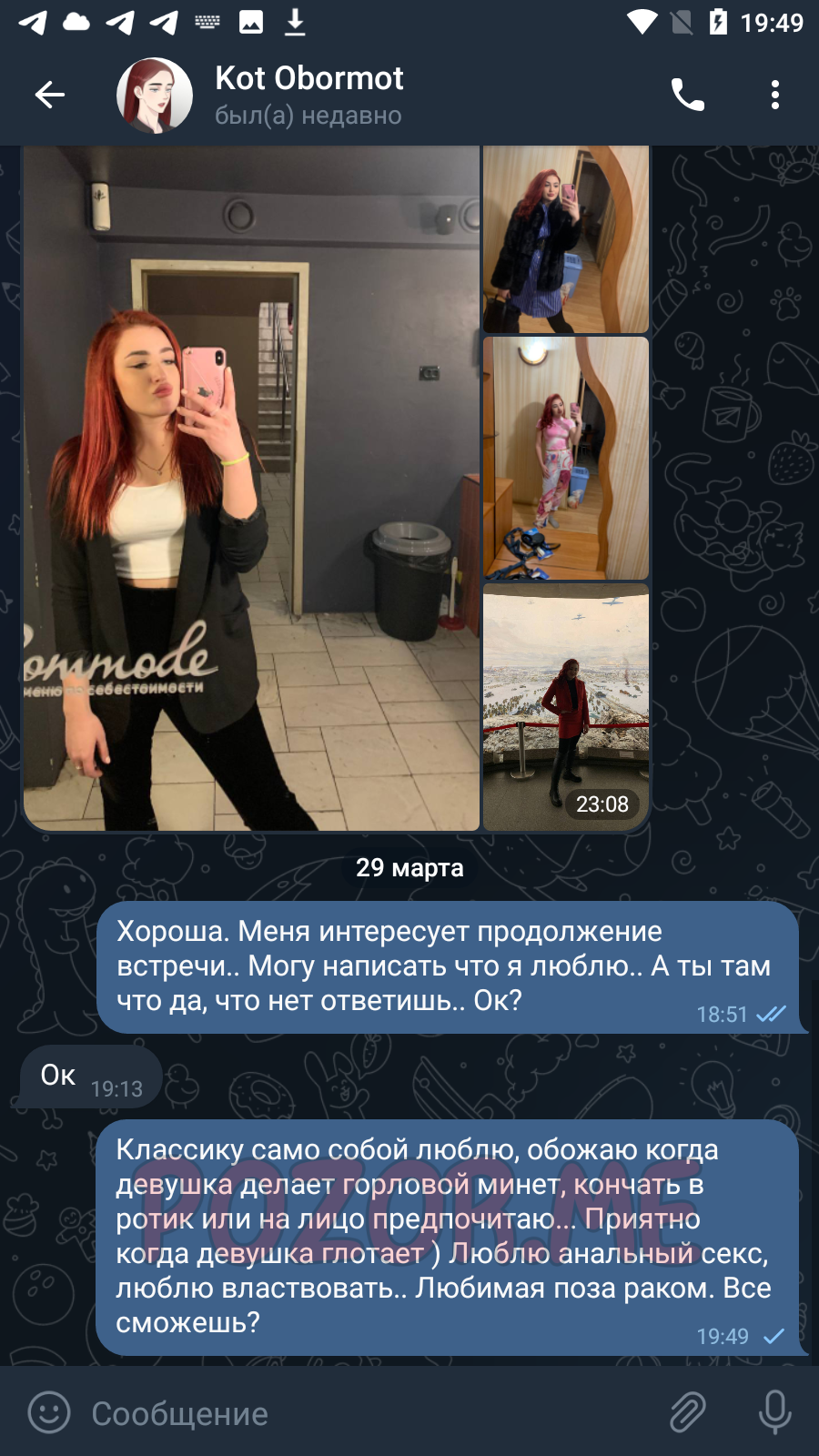View the photo with black fur coat
This screenshot has width=819, height=1456.
pyautogui.click(x=566, y=239)
